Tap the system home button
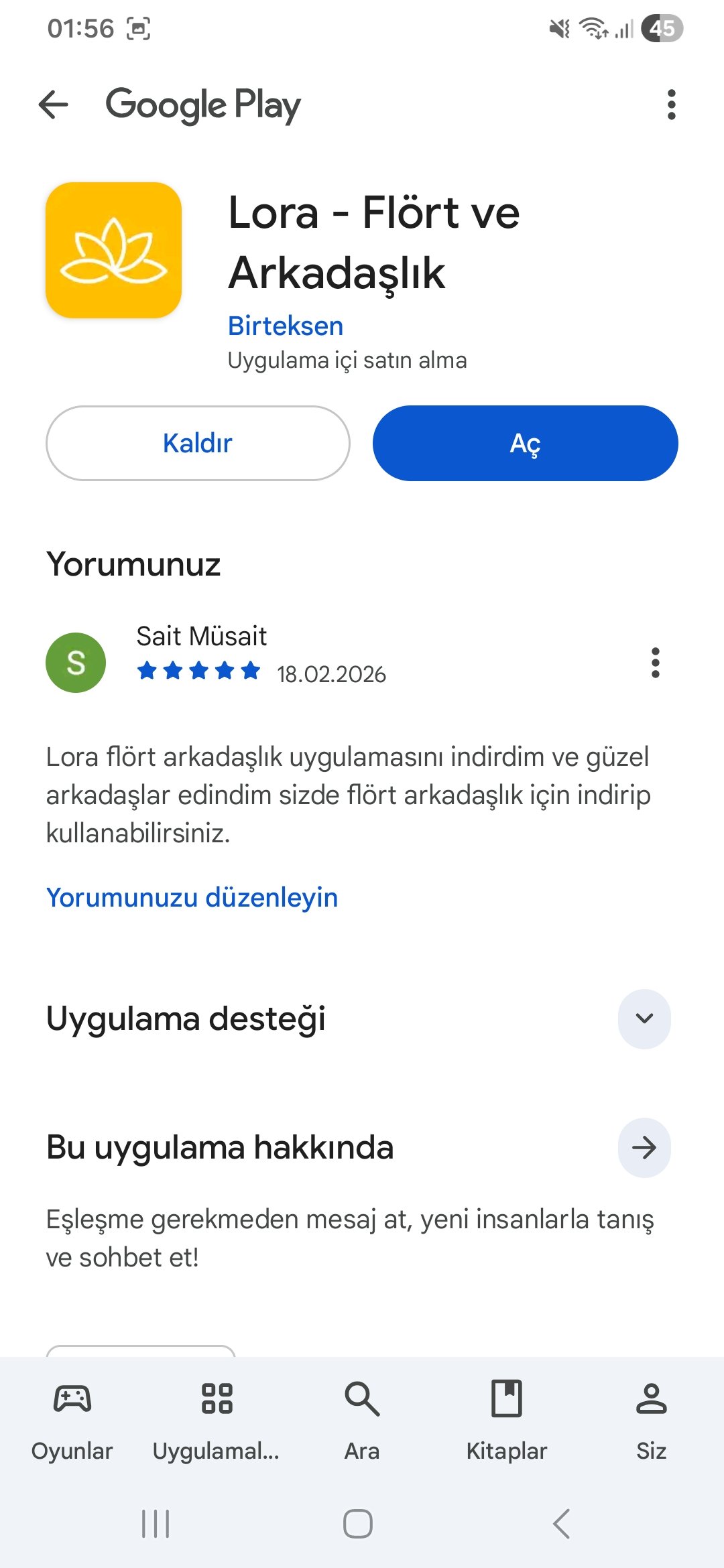This screenshot has width=724, height=1568. pyautogui.click(x=358, y=1523)
